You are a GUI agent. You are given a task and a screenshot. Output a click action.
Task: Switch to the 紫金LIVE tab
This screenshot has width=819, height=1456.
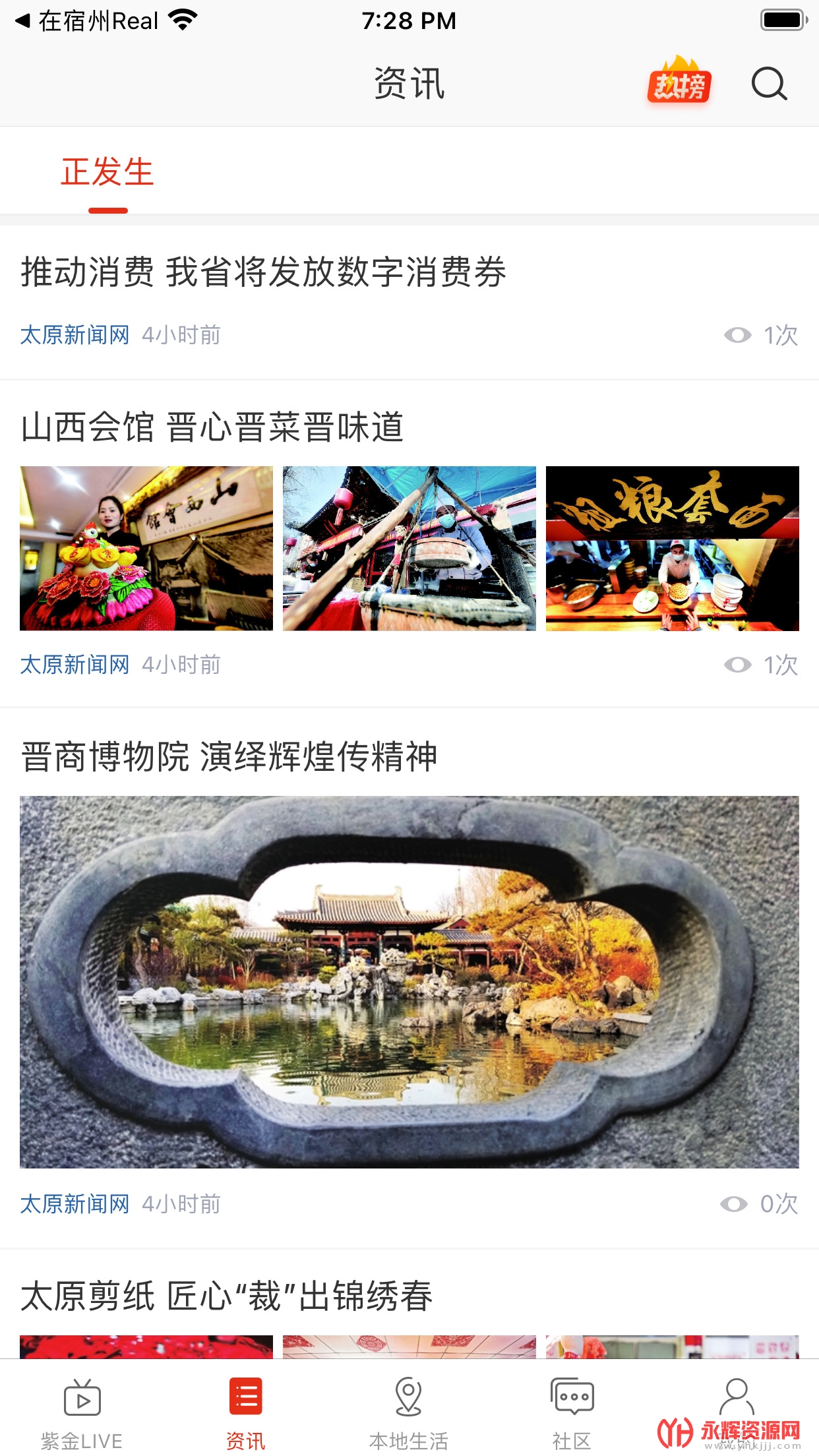[x=82, y=1412]
